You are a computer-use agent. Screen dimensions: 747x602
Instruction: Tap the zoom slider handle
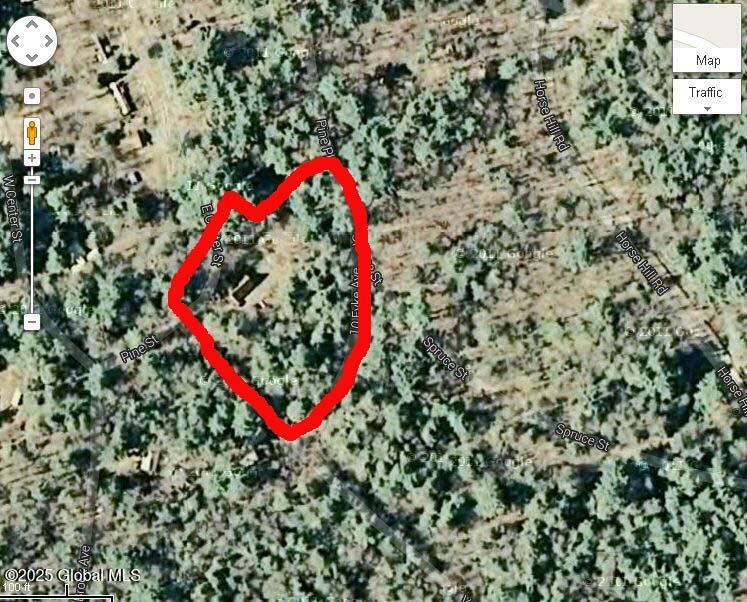[x=32, y=179]
